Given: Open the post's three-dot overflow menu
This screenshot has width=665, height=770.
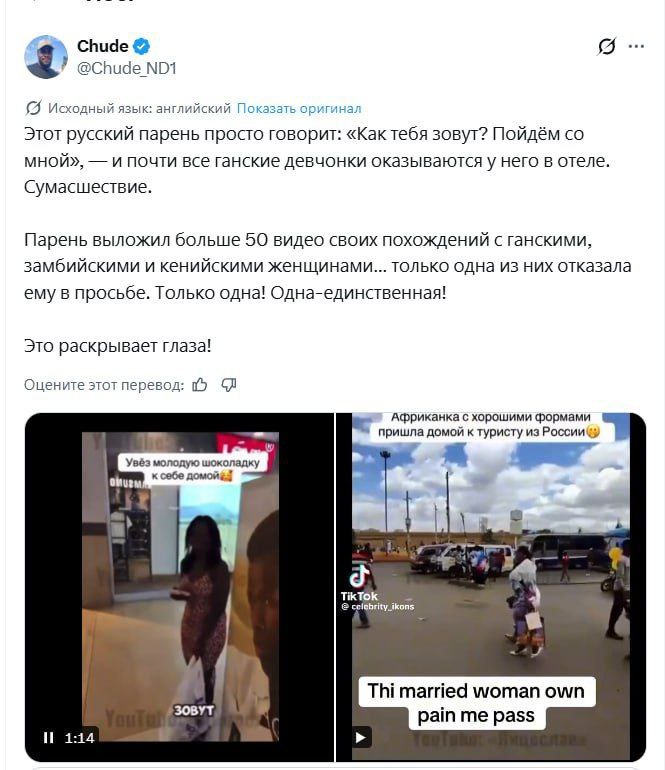Looking at the screenshot, I should pos(636,46).
